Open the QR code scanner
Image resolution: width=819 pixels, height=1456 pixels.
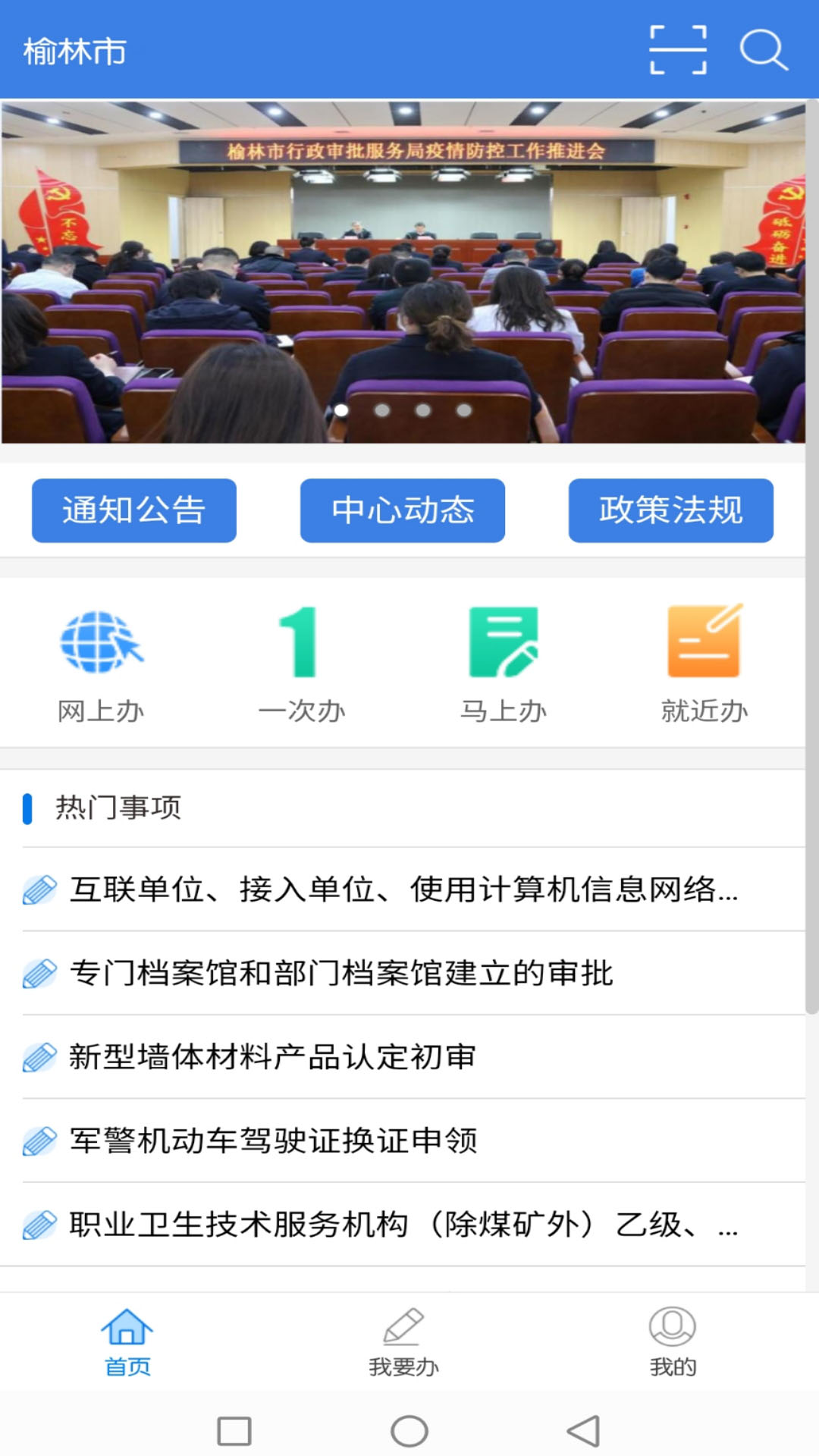coord(678,50)
